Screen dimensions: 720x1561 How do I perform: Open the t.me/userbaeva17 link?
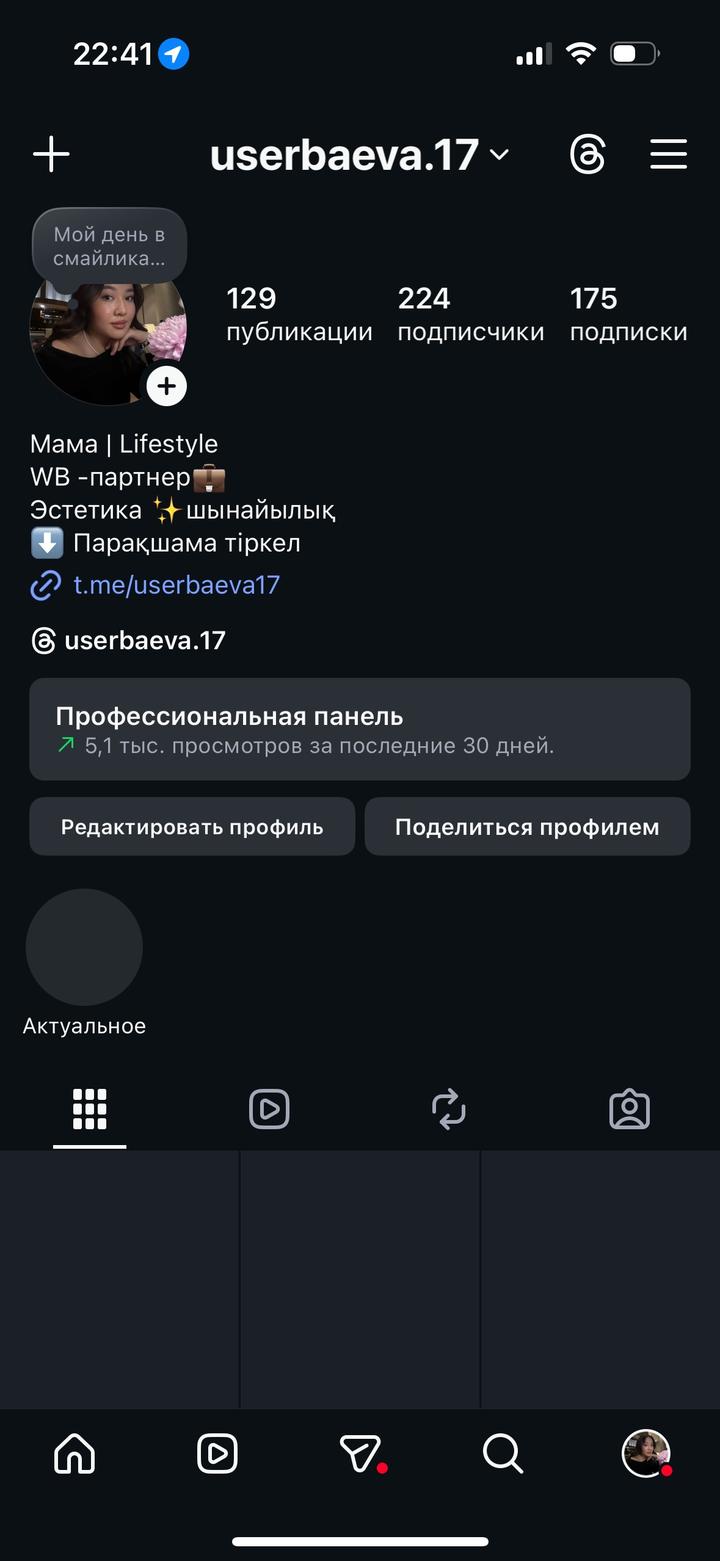176,585
